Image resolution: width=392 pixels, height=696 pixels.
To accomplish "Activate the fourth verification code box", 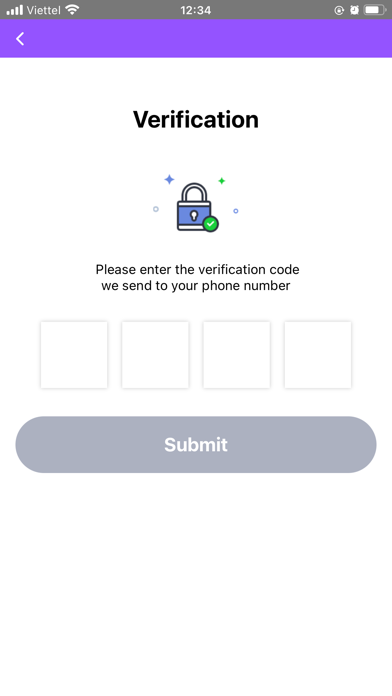I will click(x=318, y=355).
